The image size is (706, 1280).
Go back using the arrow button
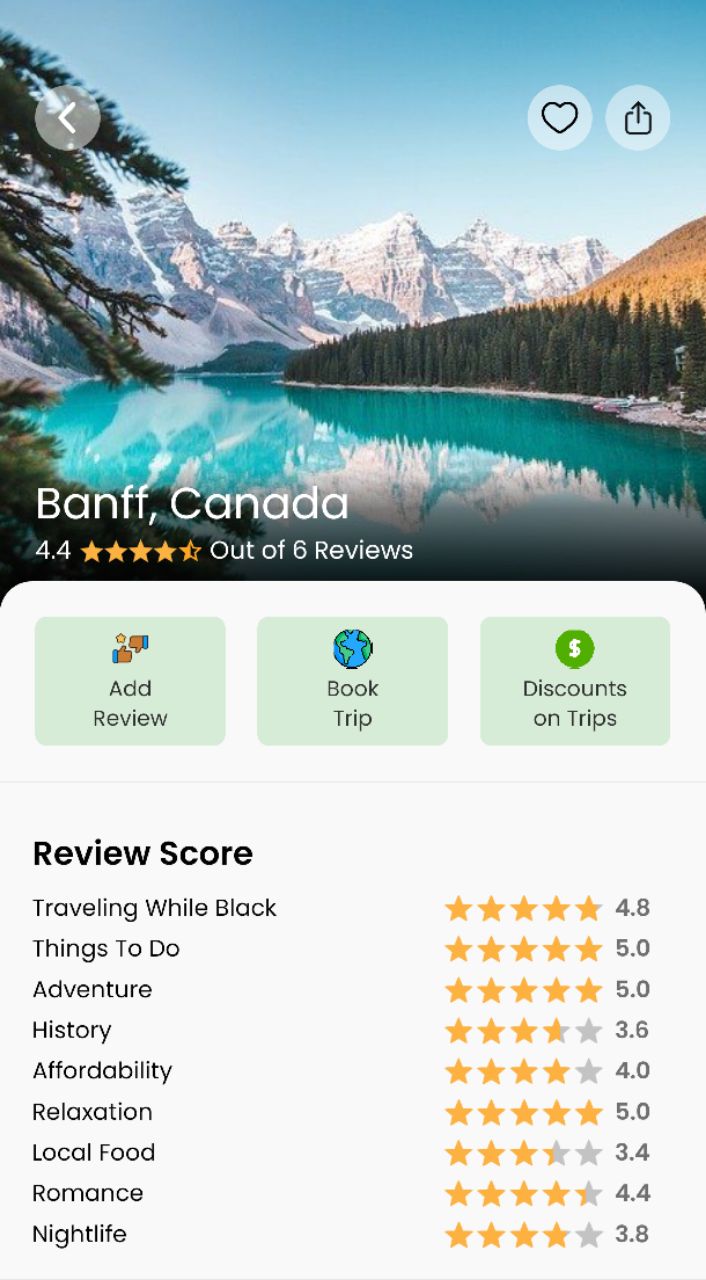(67, 118)
